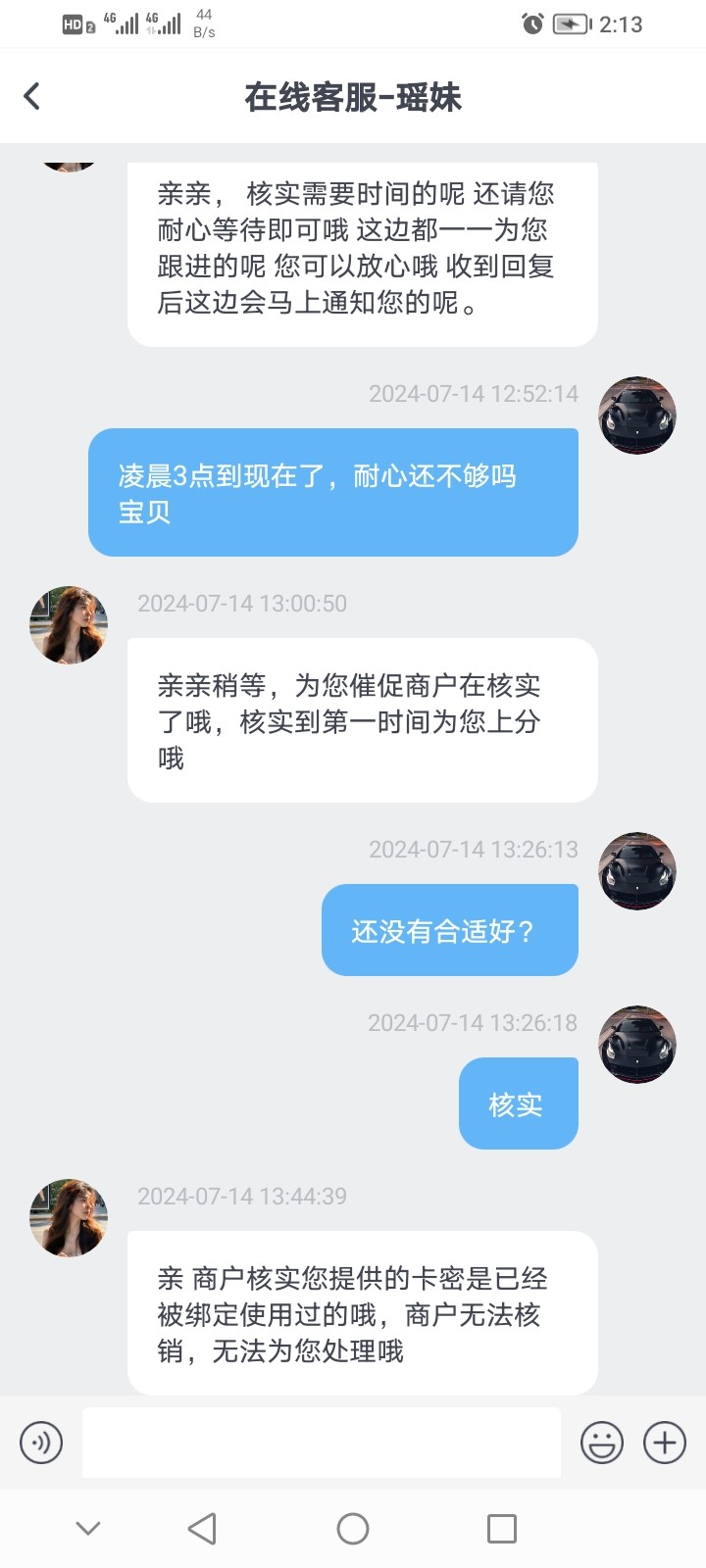
Task: Select the chat title 在线客服-瑶妹
Action: tap(353, 95)
